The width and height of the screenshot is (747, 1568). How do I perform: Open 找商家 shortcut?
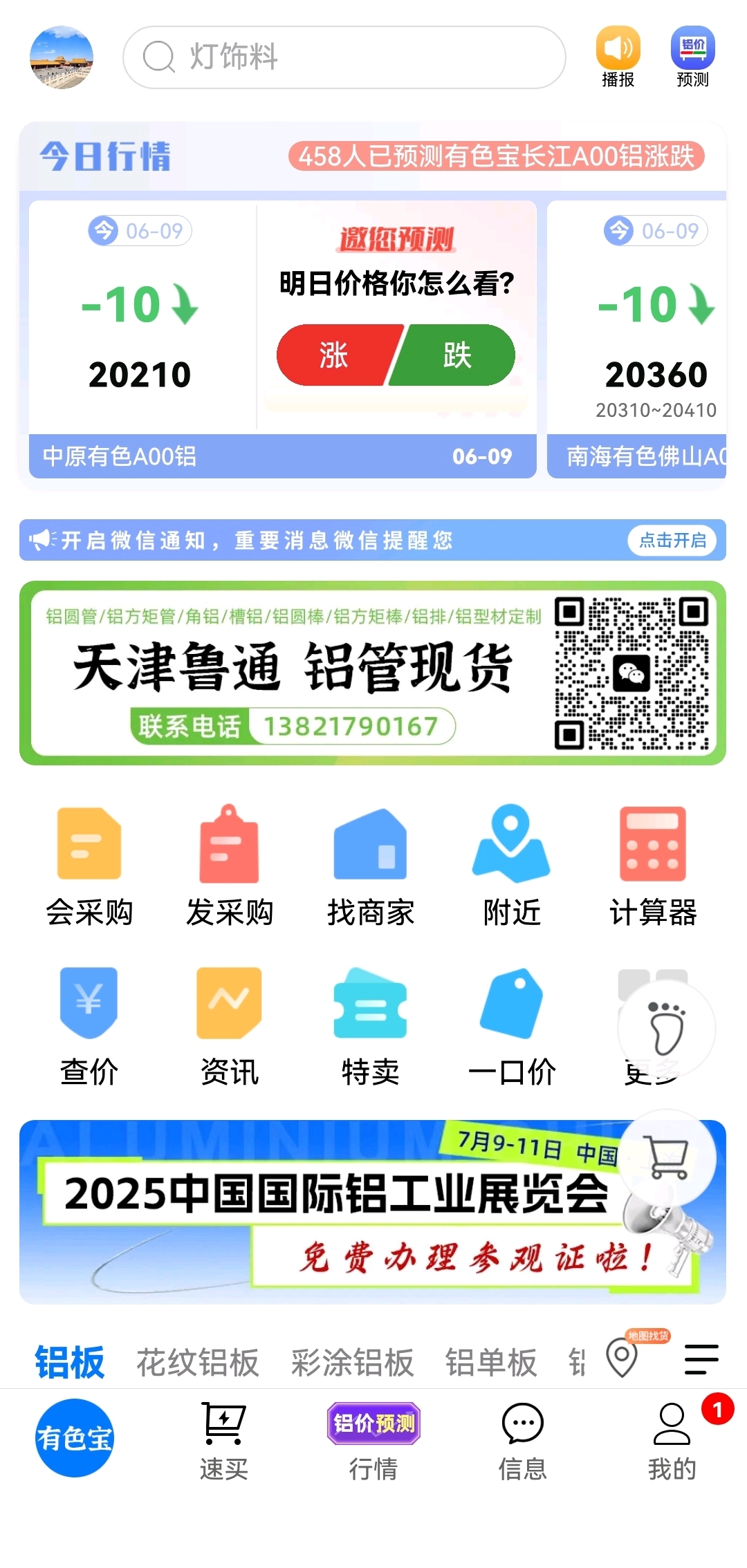click(371, 867)
